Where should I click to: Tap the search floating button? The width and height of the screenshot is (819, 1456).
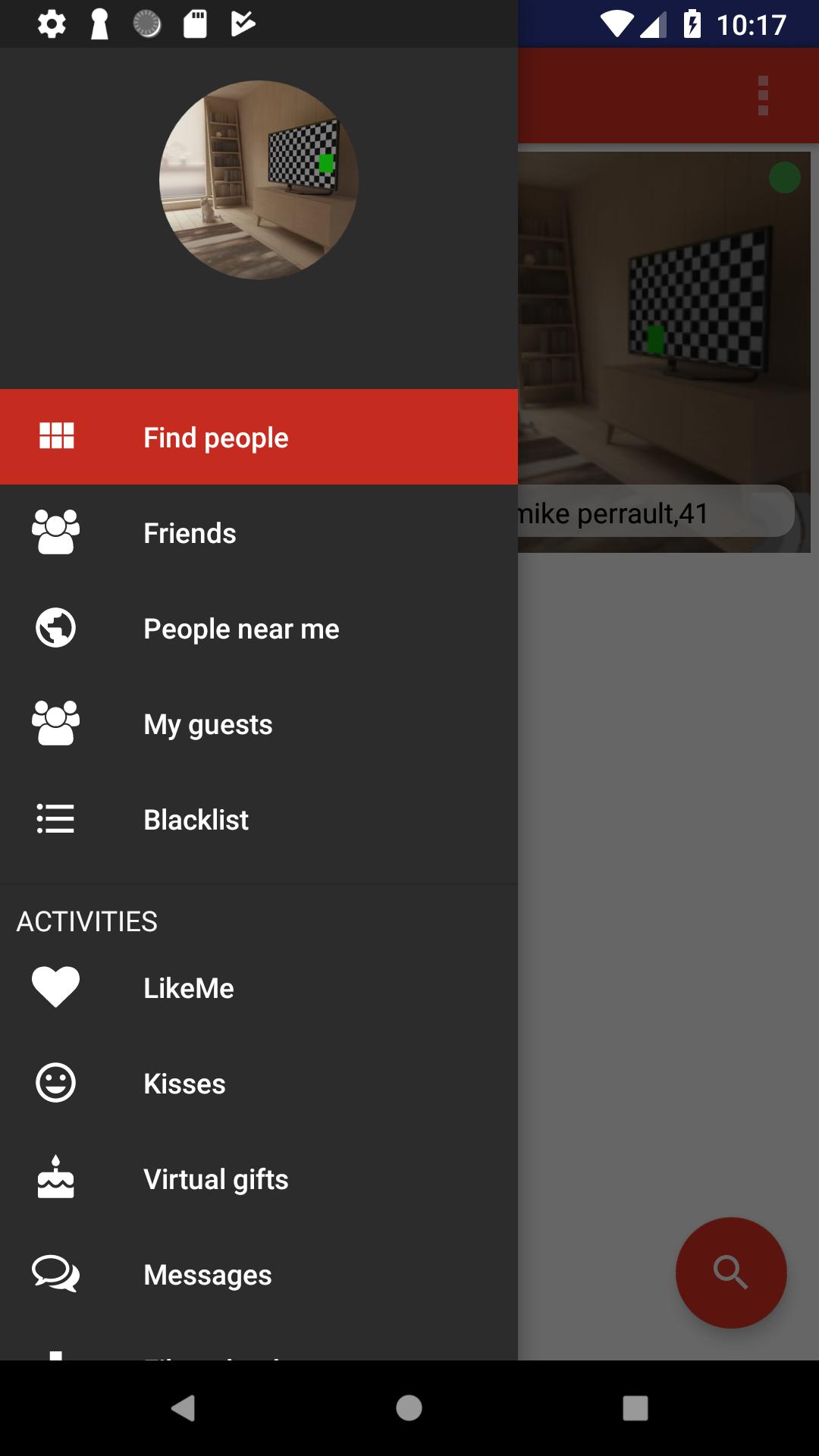(731, 1272)
